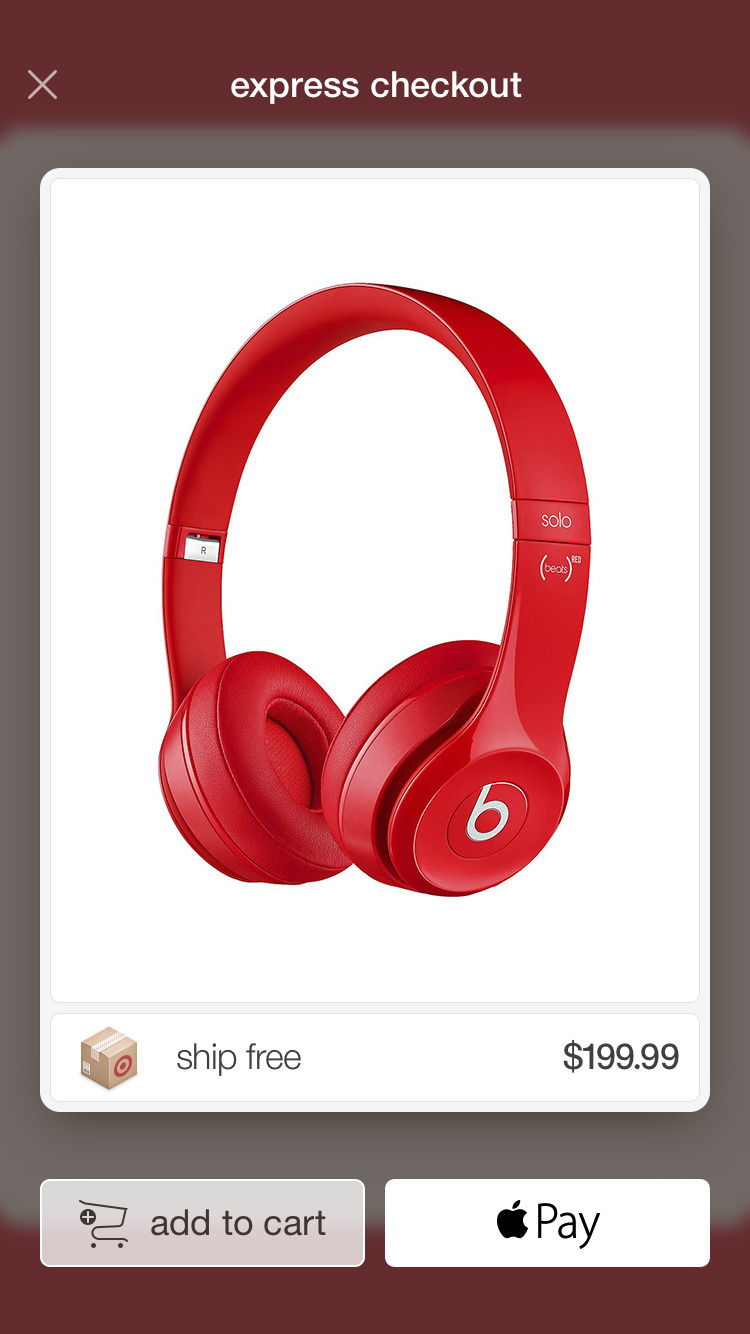Image resolution: width=750 pixels, height=1334 pixels.
Task: Open the ship free option row
Action: tap(375, 1058)
